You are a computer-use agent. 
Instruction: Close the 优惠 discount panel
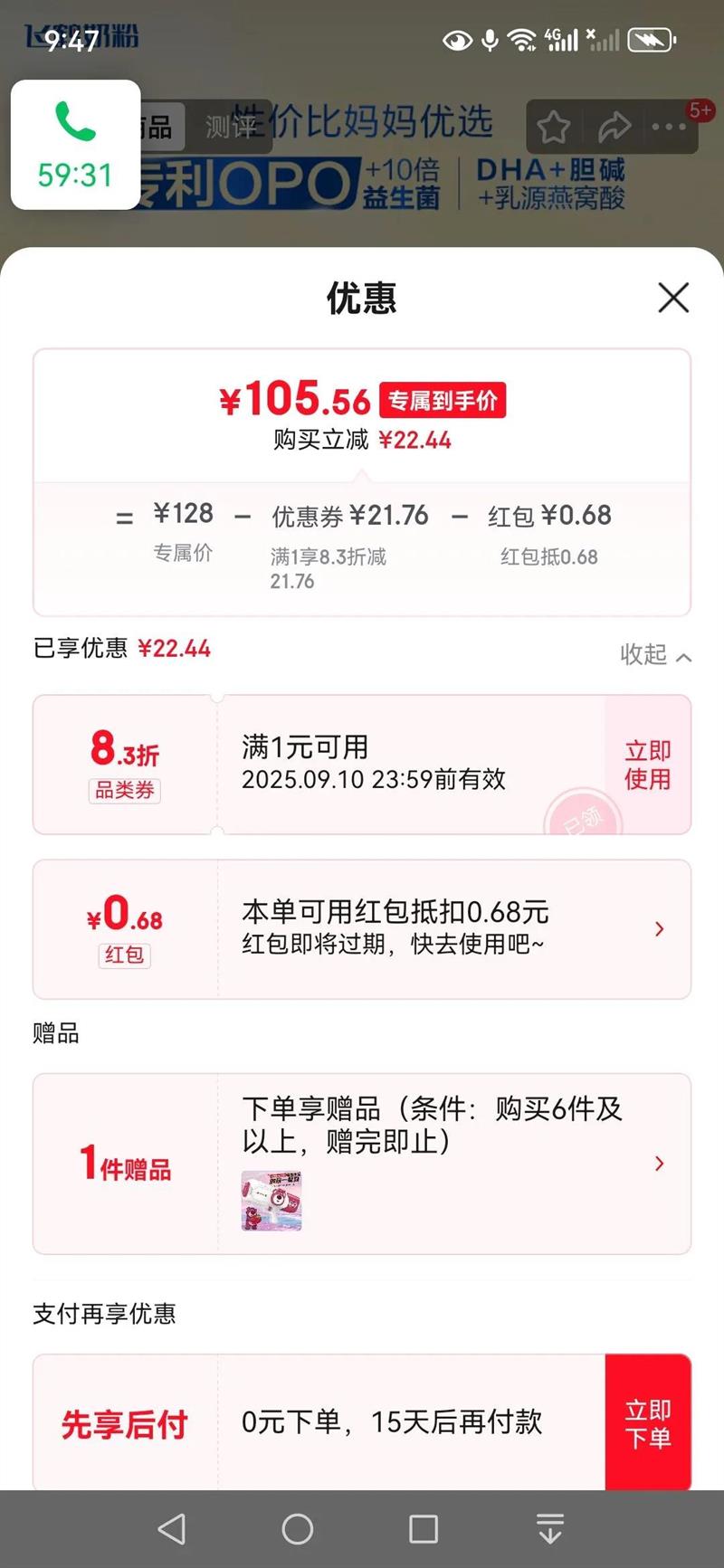point(673,298)
